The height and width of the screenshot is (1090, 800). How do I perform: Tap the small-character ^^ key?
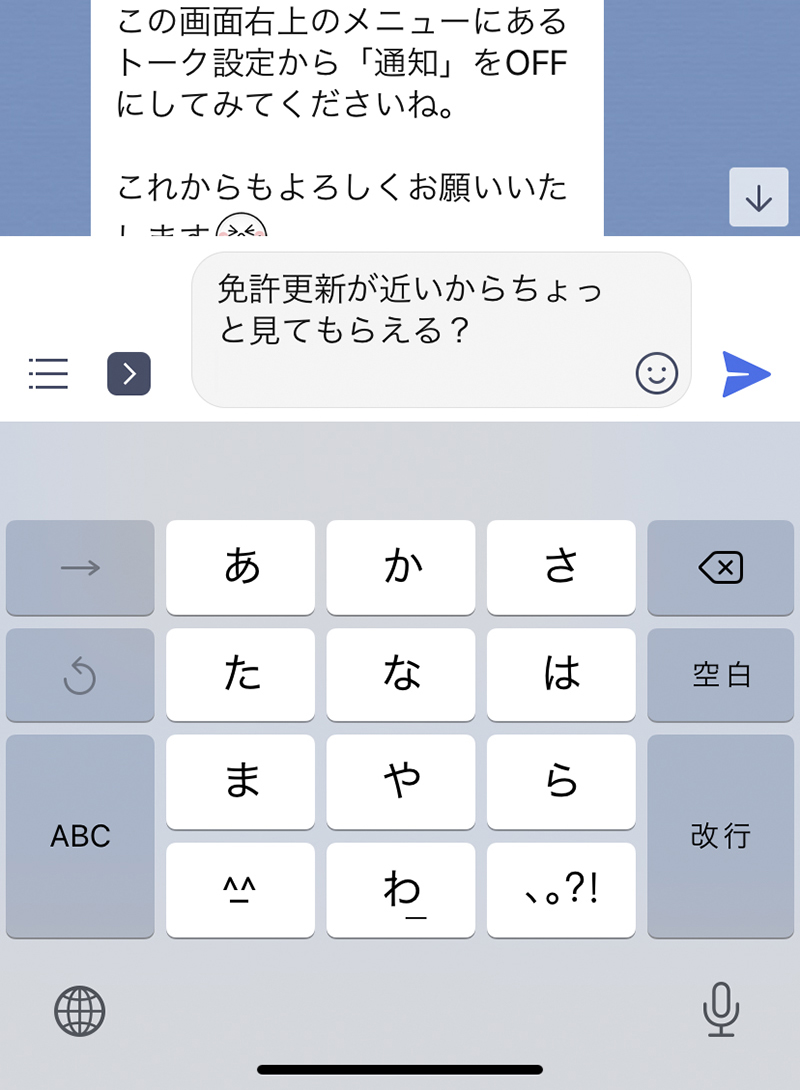[x=240, y=890]
